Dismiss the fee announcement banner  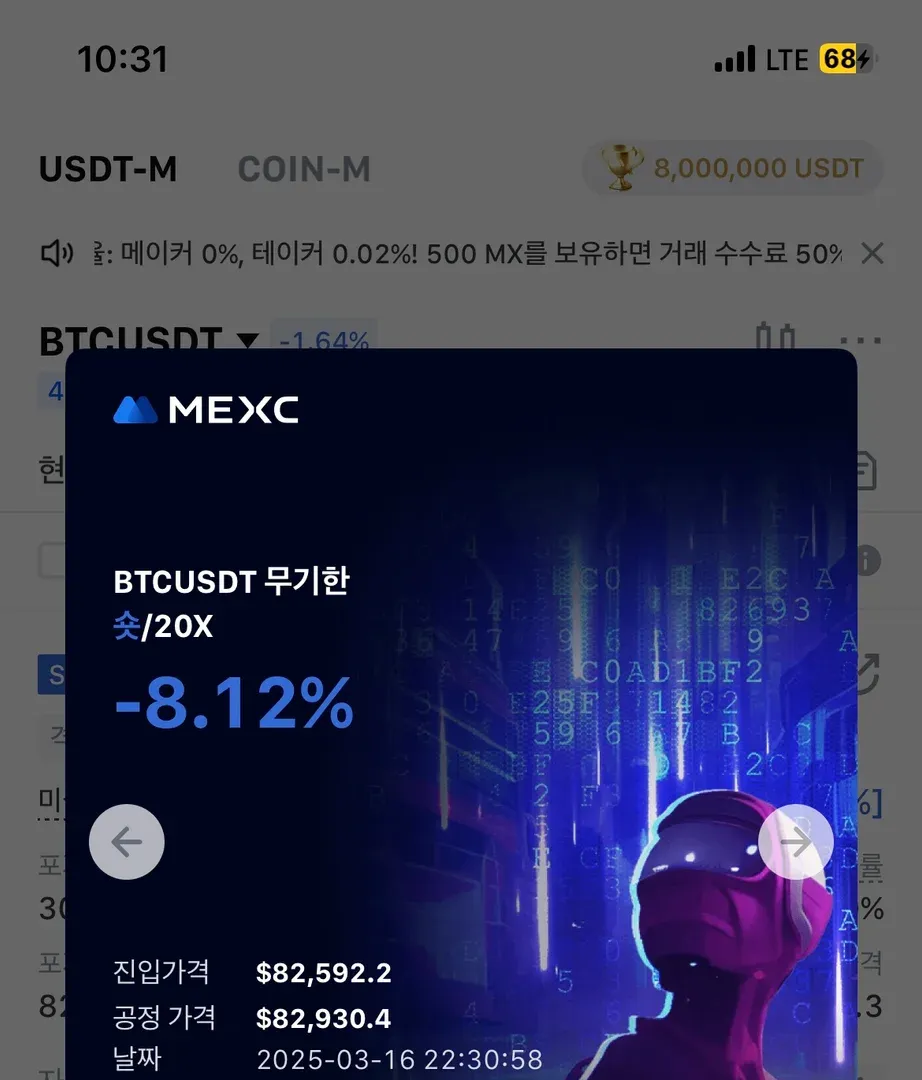click(872, 254)
